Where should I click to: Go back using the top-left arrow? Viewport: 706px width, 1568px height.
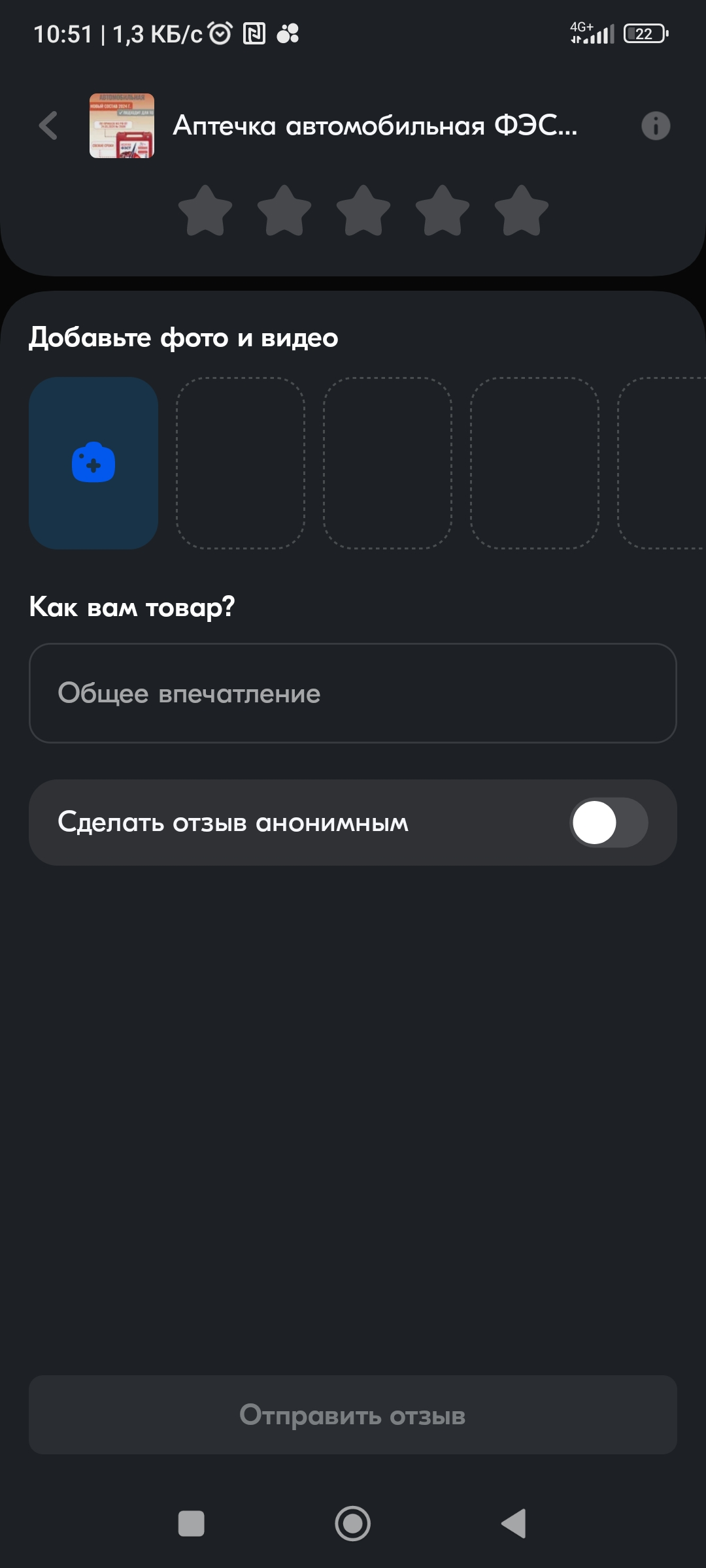[48, 125]
